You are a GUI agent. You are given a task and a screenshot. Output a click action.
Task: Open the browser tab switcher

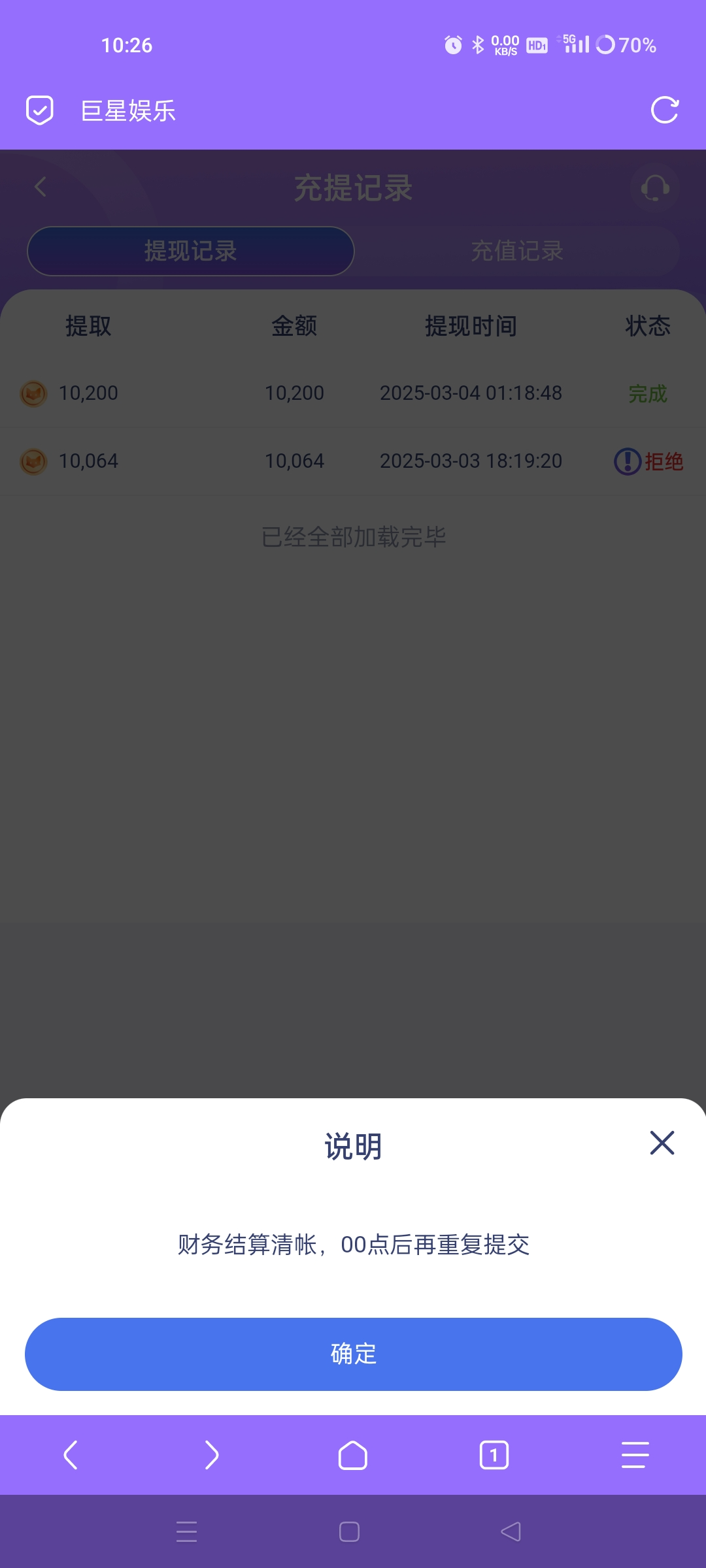[x=494, y=1455]
